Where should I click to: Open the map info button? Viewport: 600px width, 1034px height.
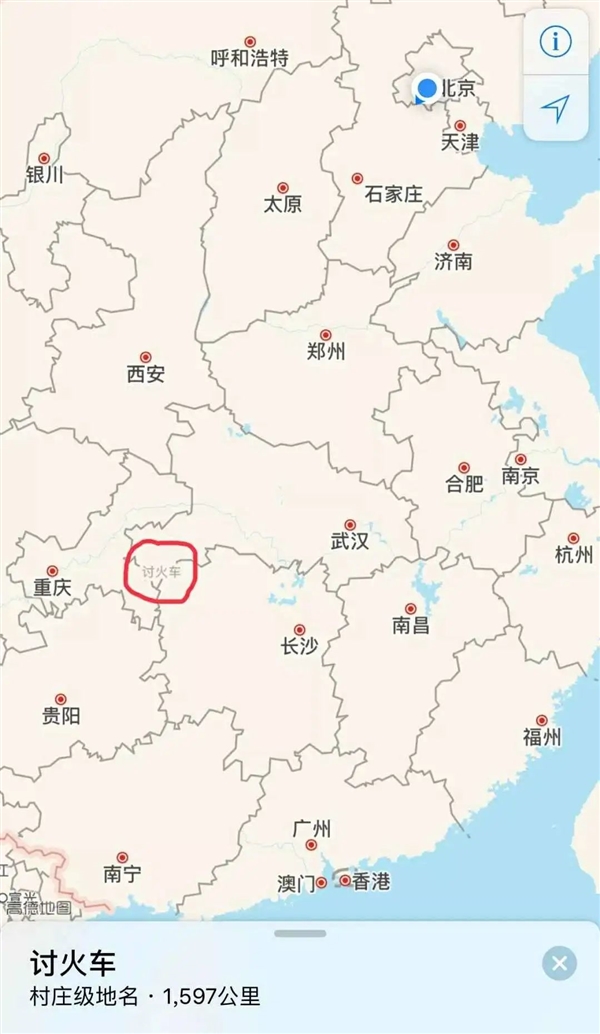coord(556,43)
